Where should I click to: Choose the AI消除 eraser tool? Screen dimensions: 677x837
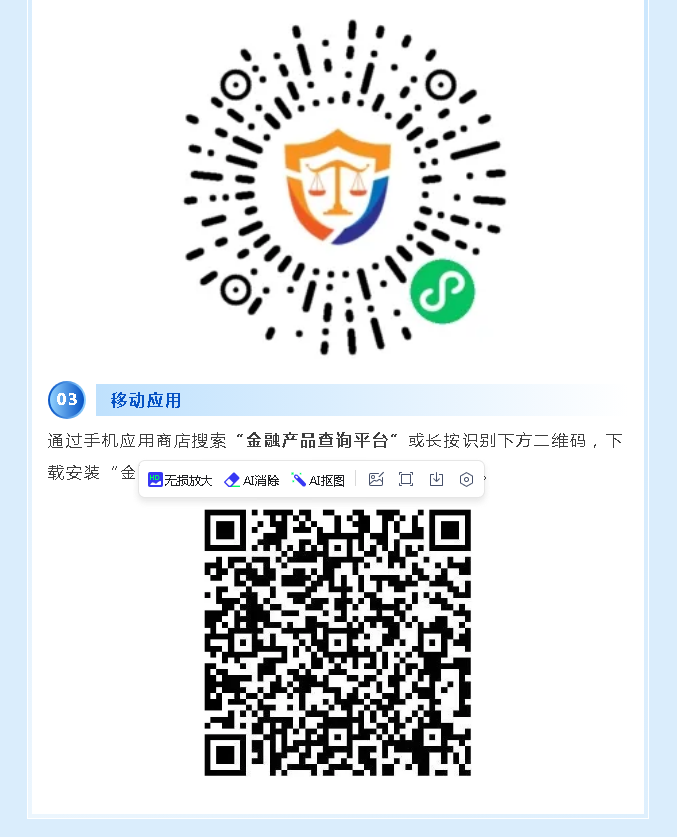point(252,480)
